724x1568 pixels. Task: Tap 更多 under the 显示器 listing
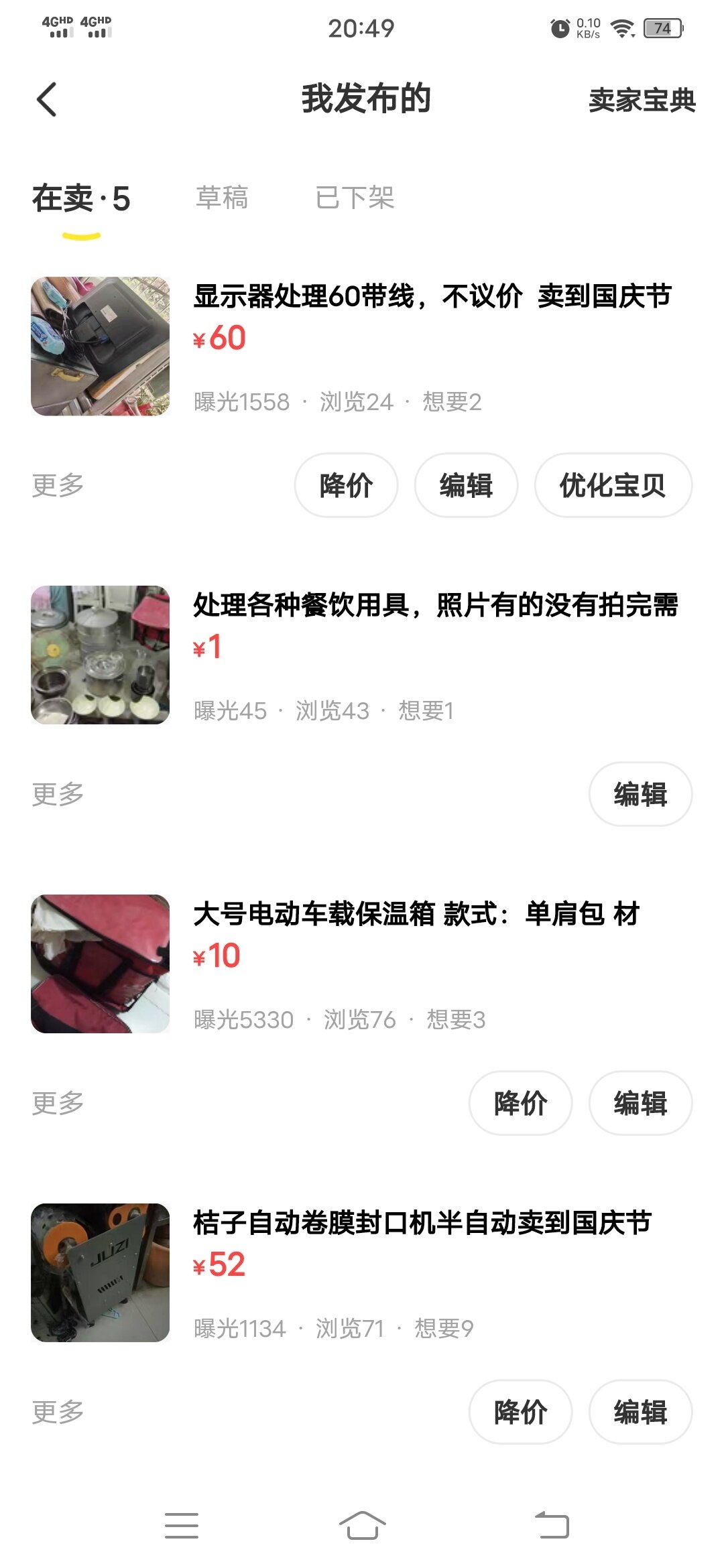(58, 485)
